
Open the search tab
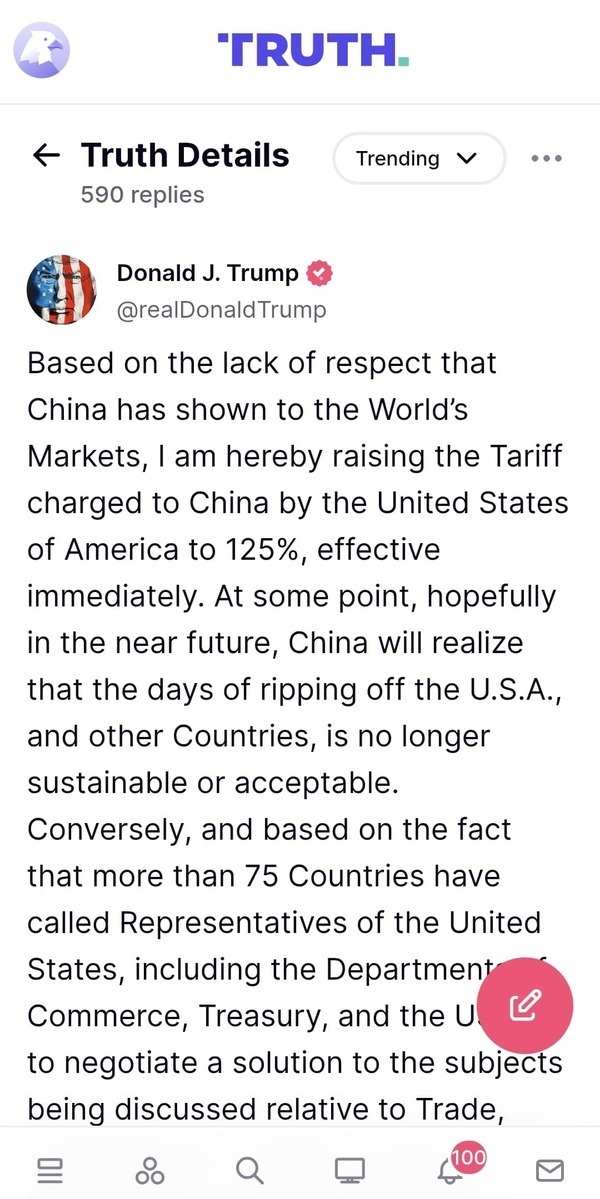click(x=249, y=1170)
